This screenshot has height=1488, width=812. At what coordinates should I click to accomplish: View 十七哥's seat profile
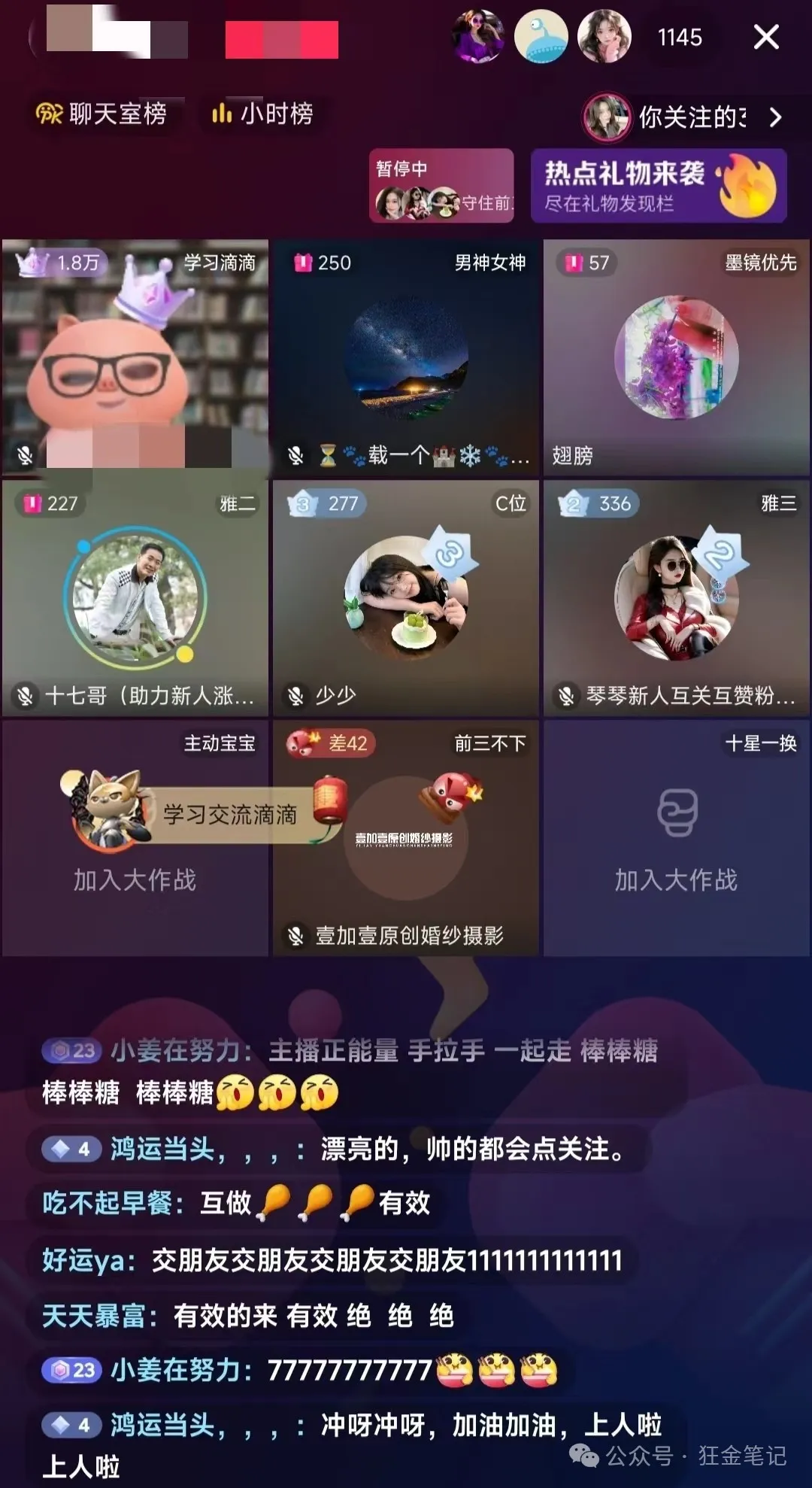tap(135, 598)
